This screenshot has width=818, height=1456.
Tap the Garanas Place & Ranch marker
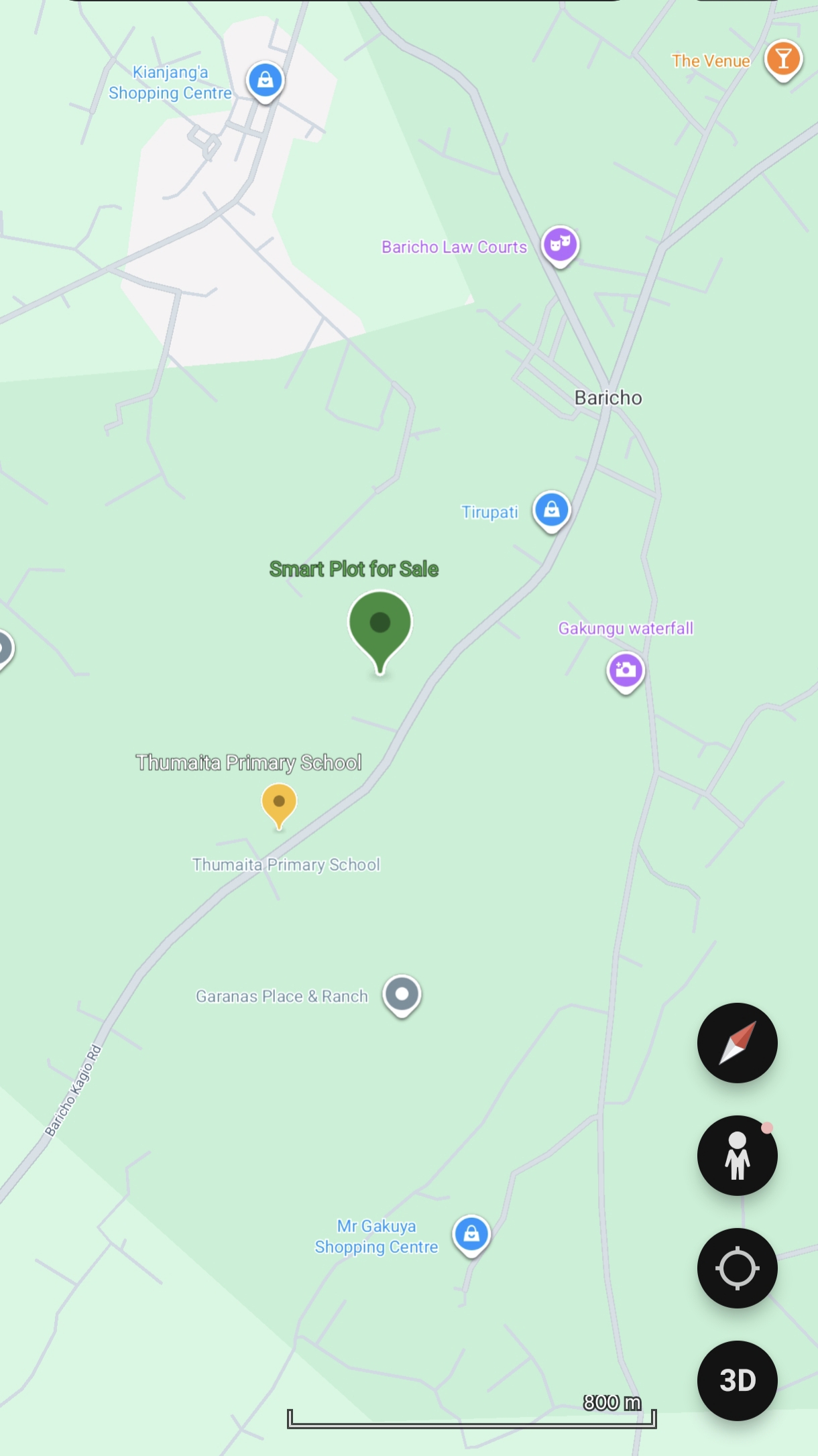(402, 994)
